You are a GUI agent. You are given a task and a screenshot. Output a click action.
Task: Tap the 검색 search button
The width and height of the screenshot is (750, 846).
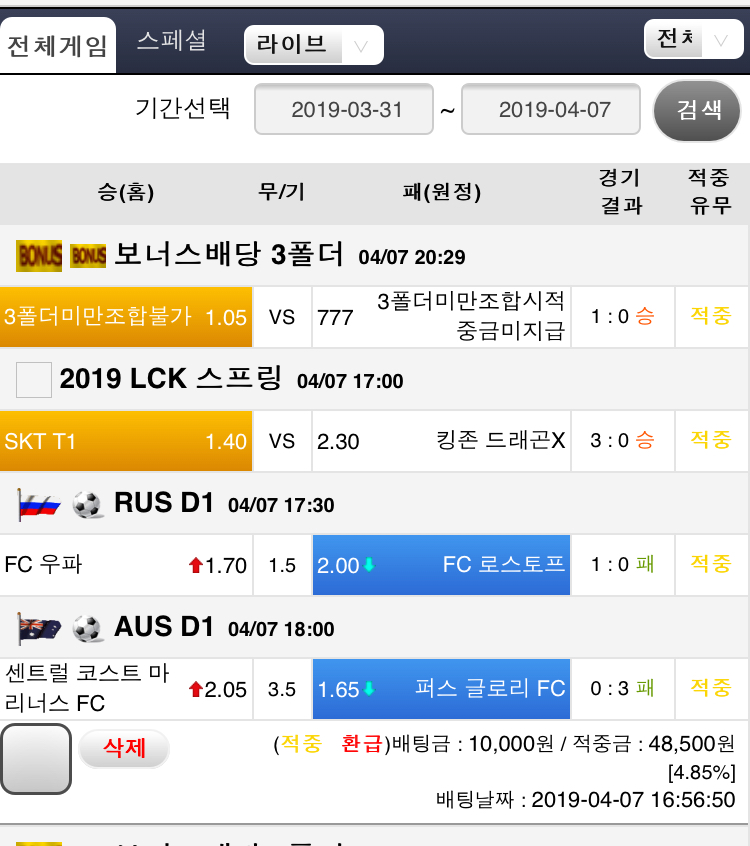(x=697, y=110)
